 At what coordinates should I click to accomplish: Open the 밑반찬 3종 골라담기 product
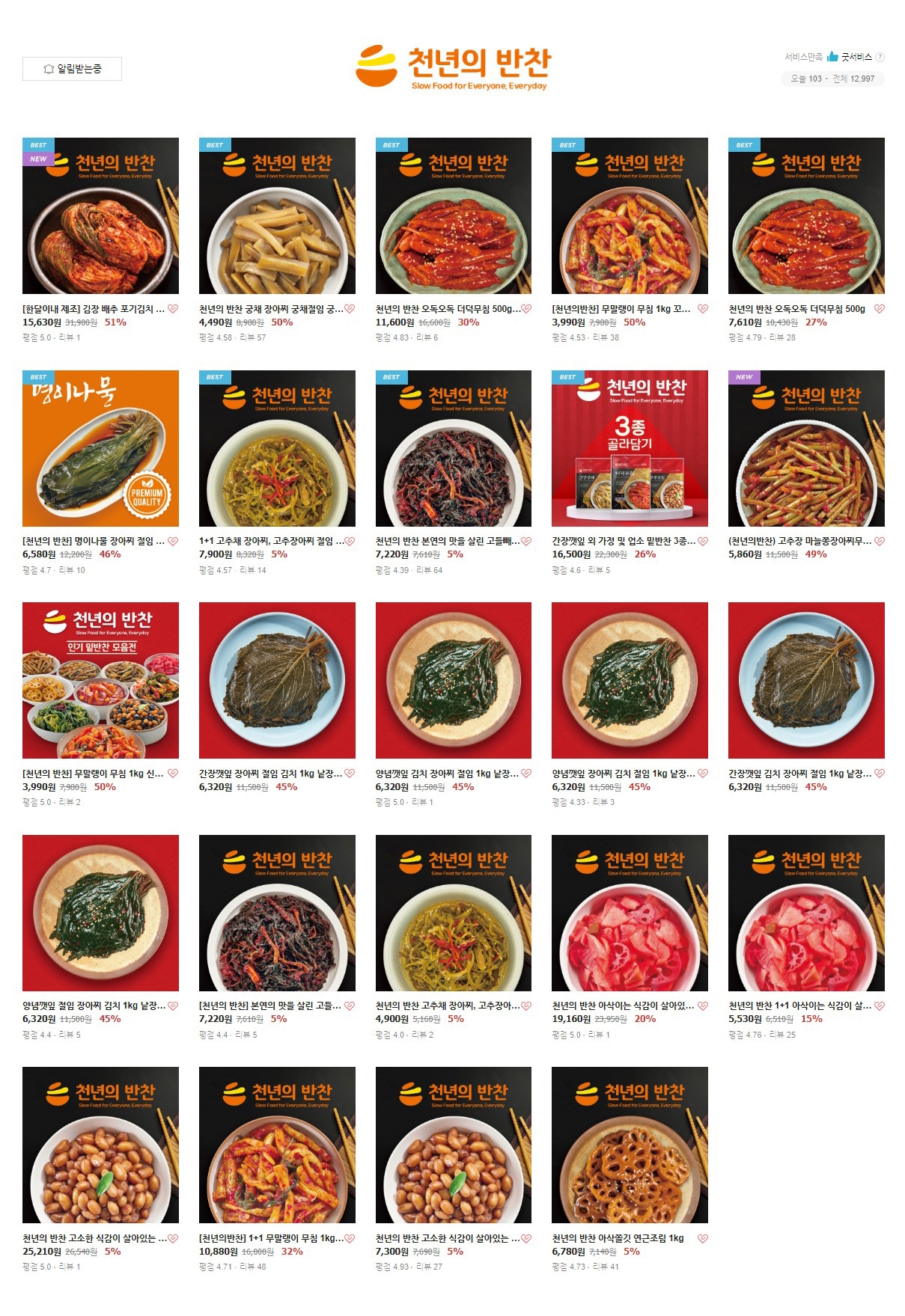(630, 448)
